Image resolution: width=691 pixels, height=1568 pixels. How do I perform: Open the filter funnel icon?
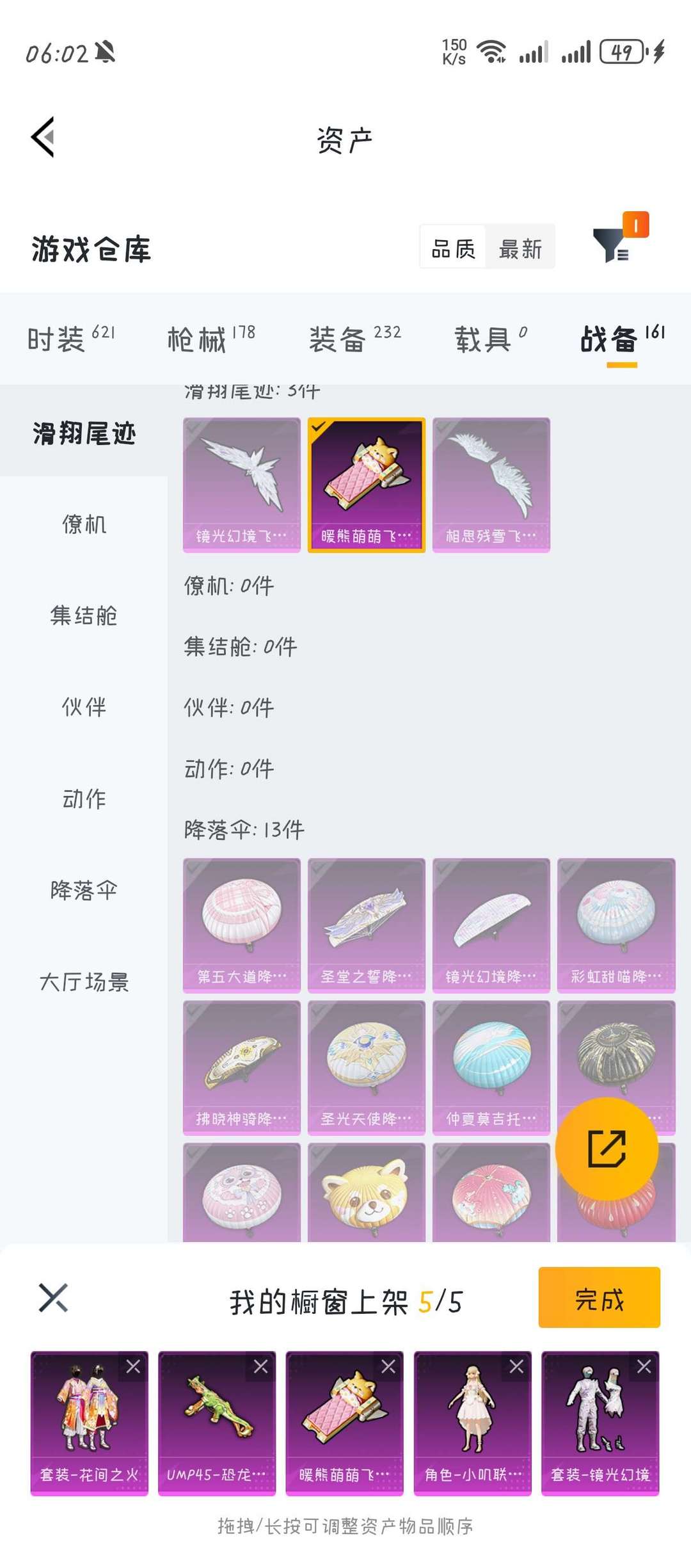(612, 246)
